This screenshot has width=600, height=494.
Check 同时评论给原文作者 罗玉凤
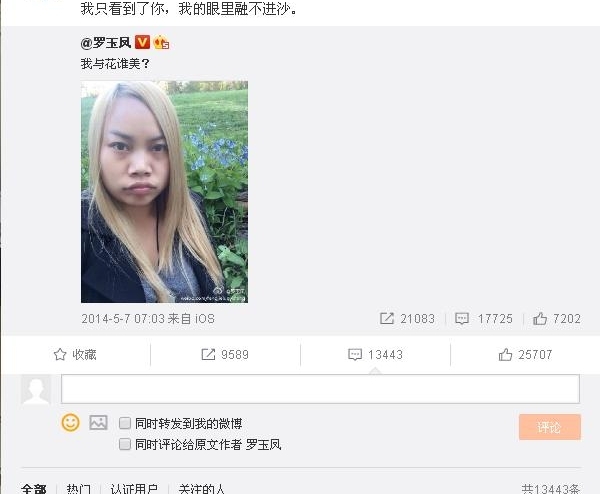[x=125, y=444]
